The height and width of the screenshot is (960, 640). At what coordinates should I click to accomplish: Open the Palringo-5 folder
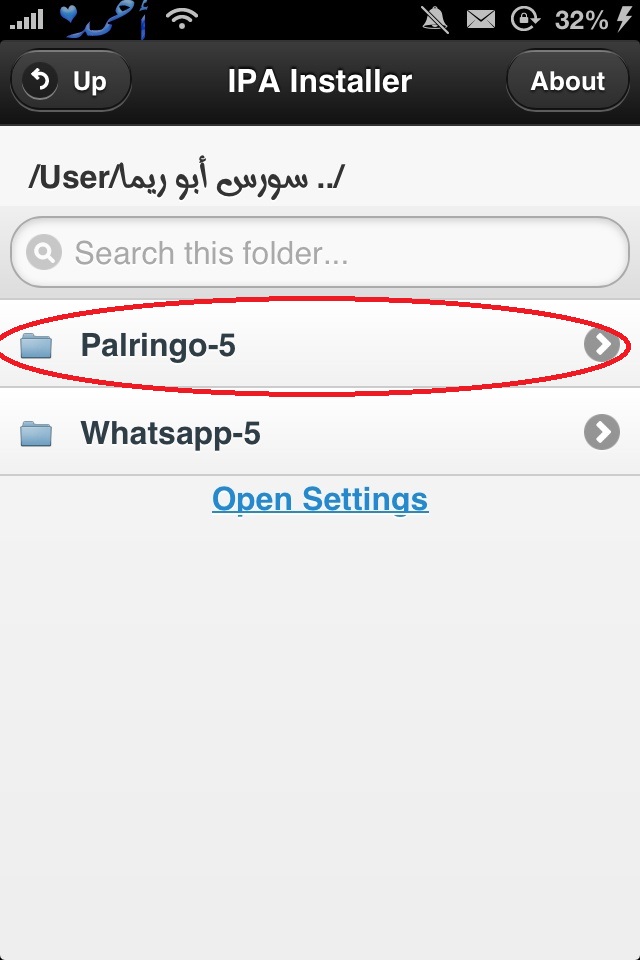[320, 344]
